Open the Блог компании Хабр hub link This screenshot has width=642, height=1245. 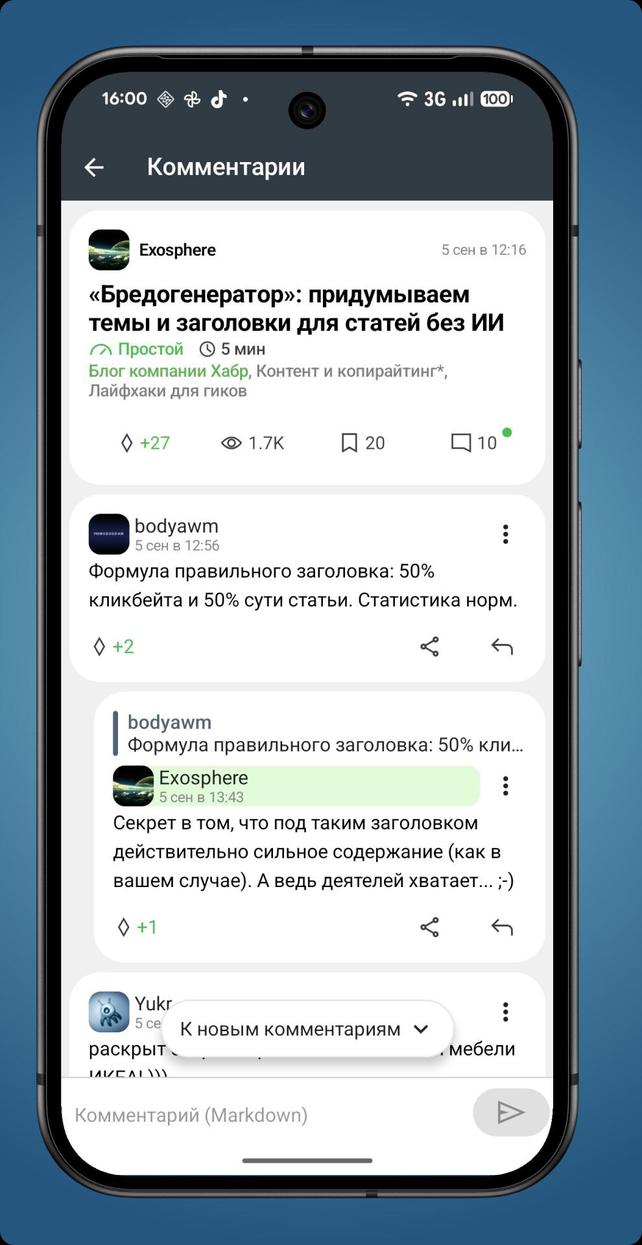click(x=168, y=371)
